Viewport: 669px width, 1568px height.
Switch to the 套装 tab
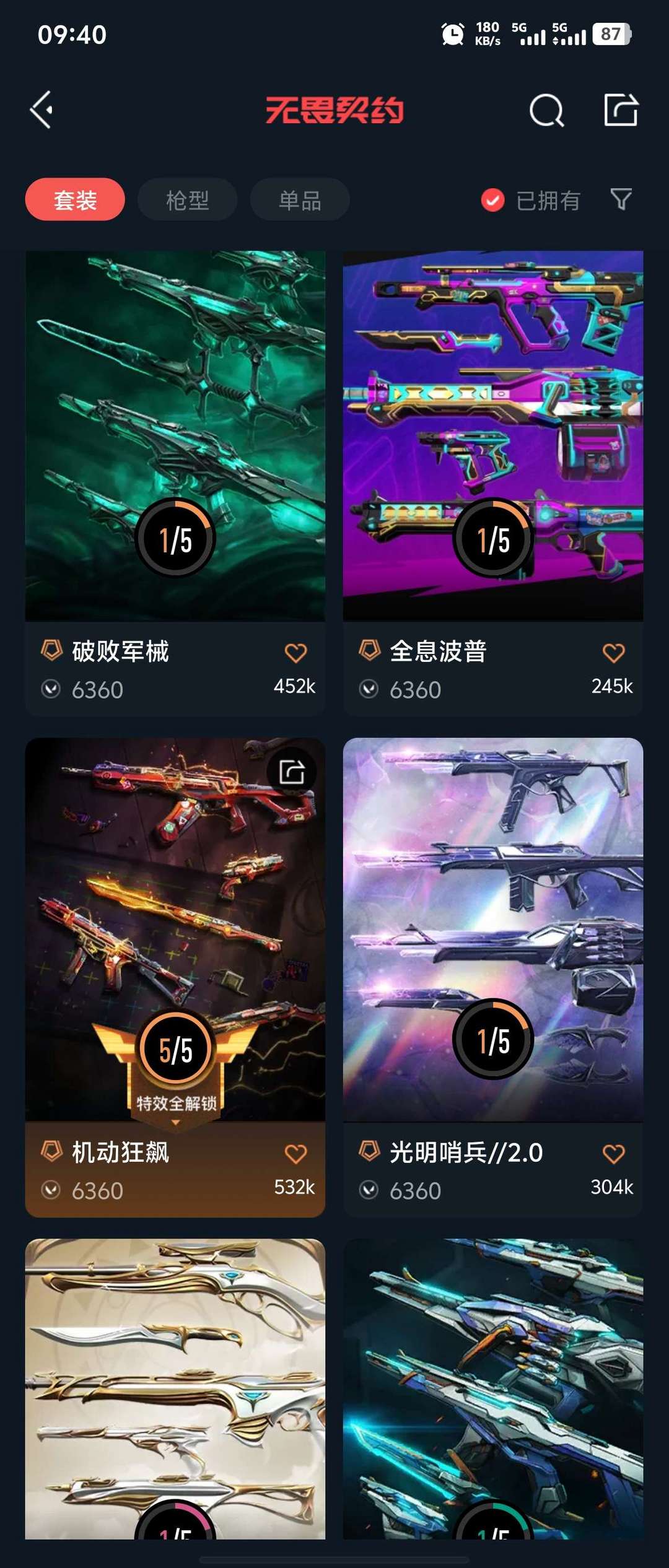75,199
